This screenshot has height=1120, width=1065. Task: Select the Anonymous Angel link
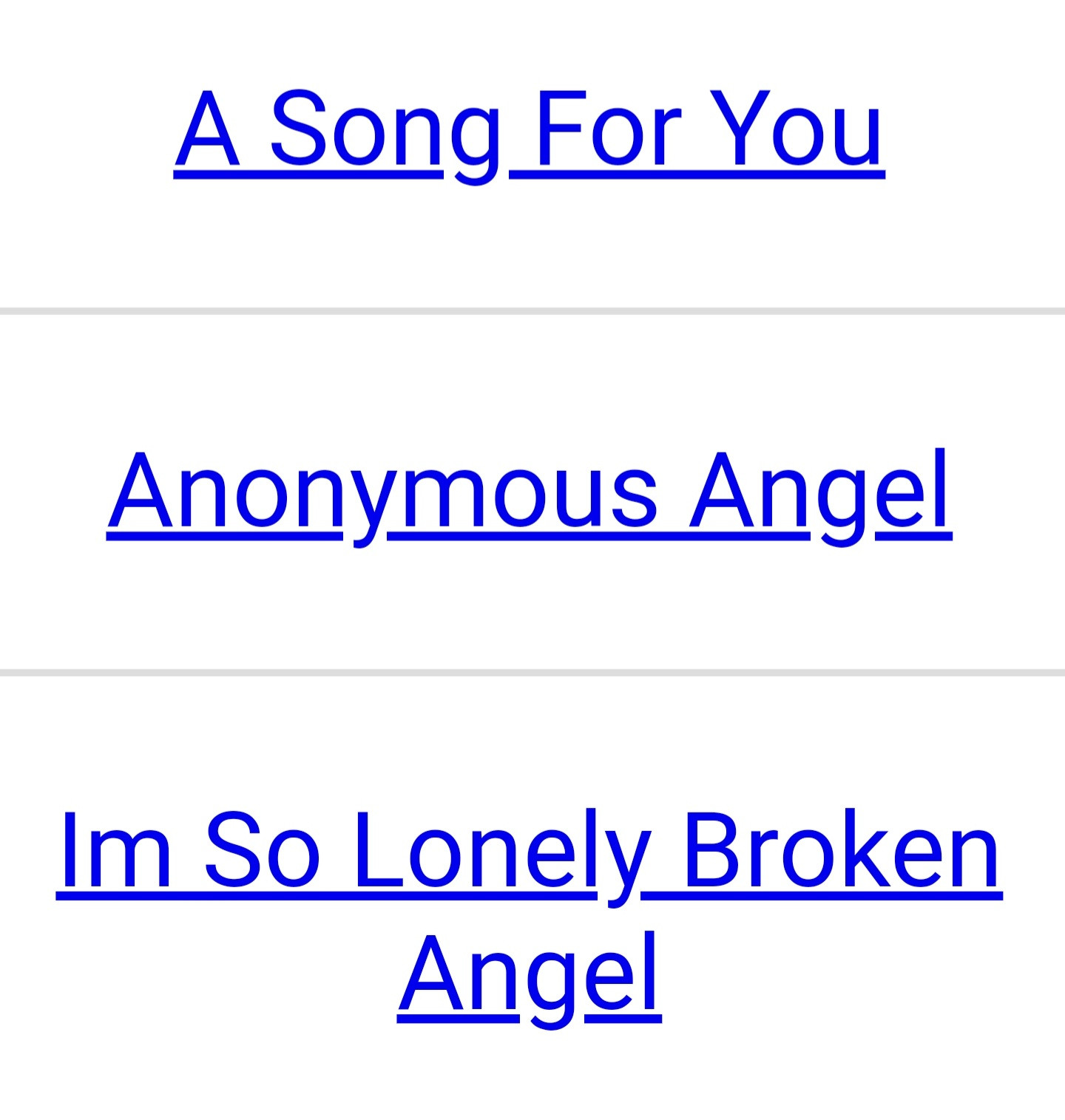(529, 491)
